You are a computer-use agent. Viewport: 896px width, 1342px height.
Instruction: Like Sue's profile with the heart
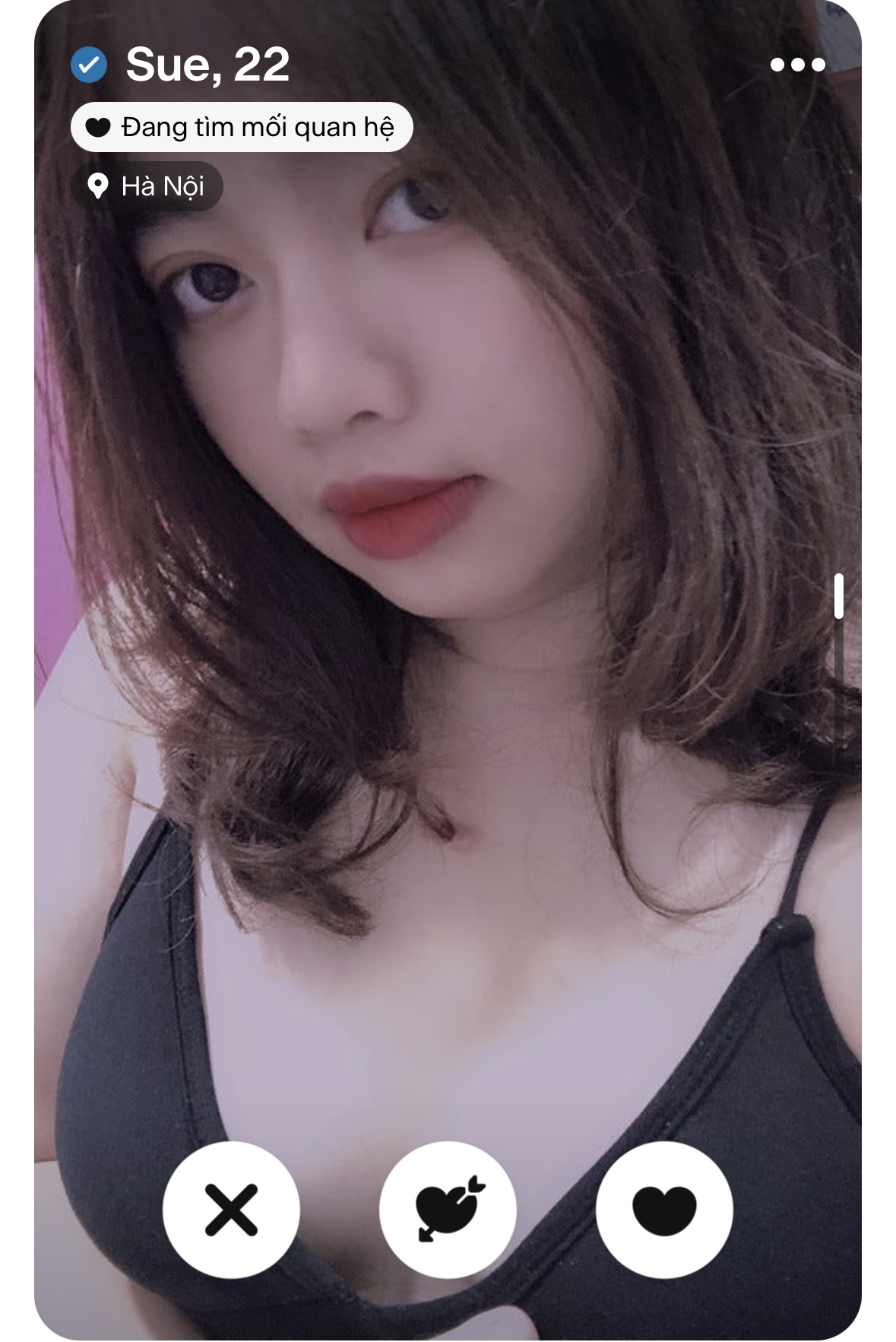tap(664, 1209)
